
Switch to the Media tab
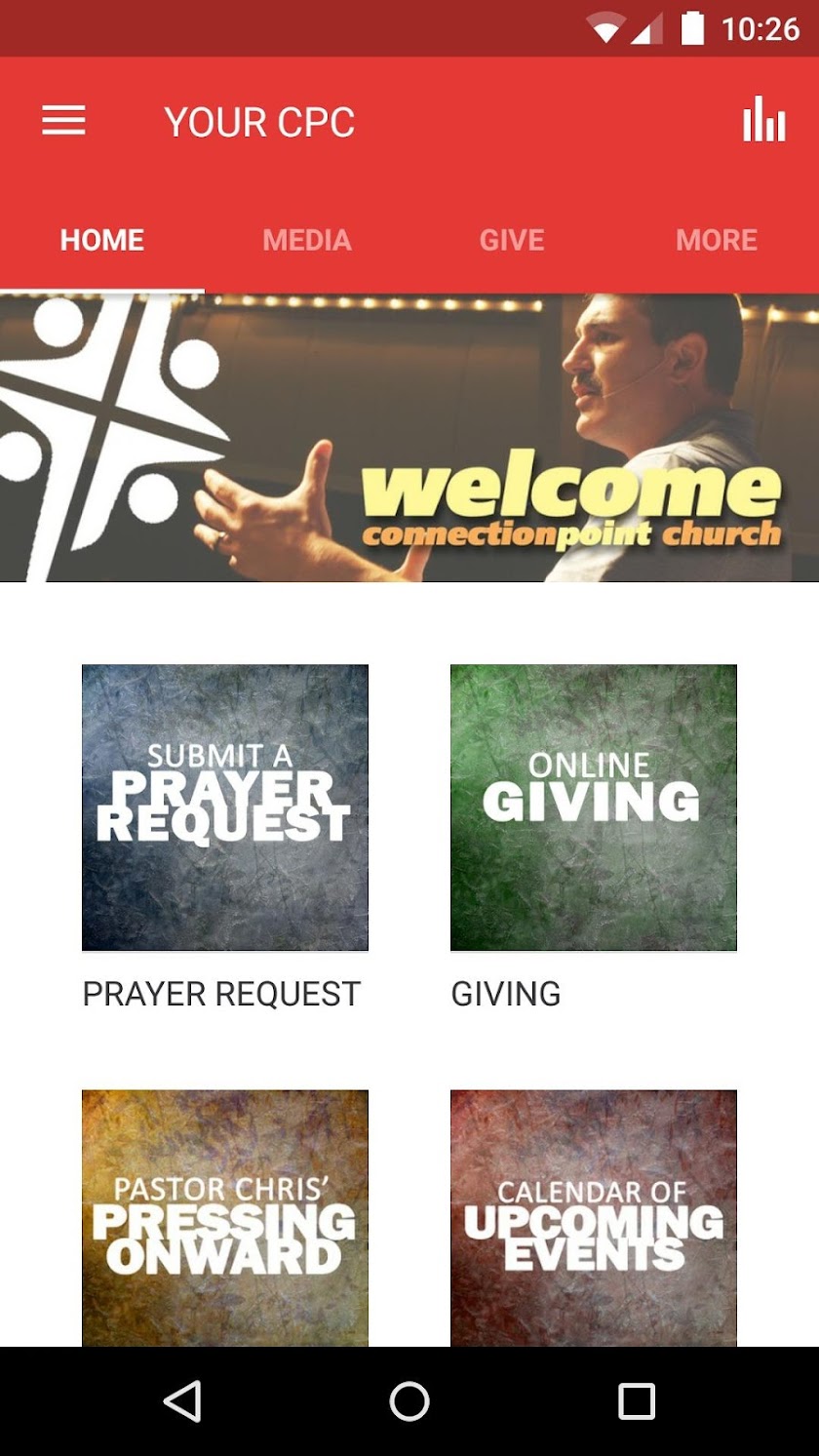(x=307, y=240)
